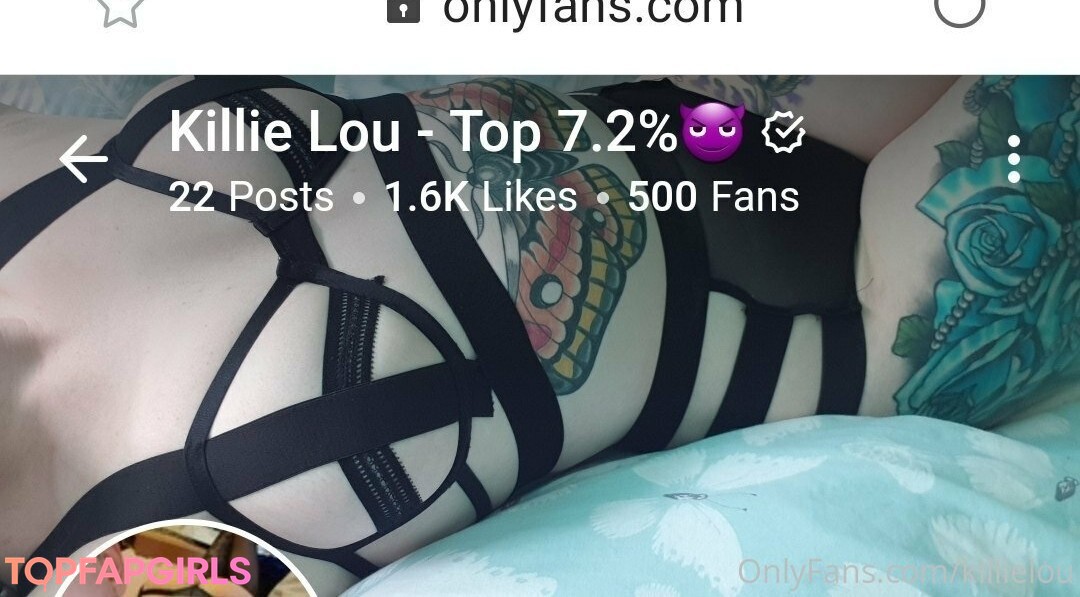This screenshot has width=1080, height=597.
Task: Tap the onlyfans.com address bar
Action: click(590, 12)
